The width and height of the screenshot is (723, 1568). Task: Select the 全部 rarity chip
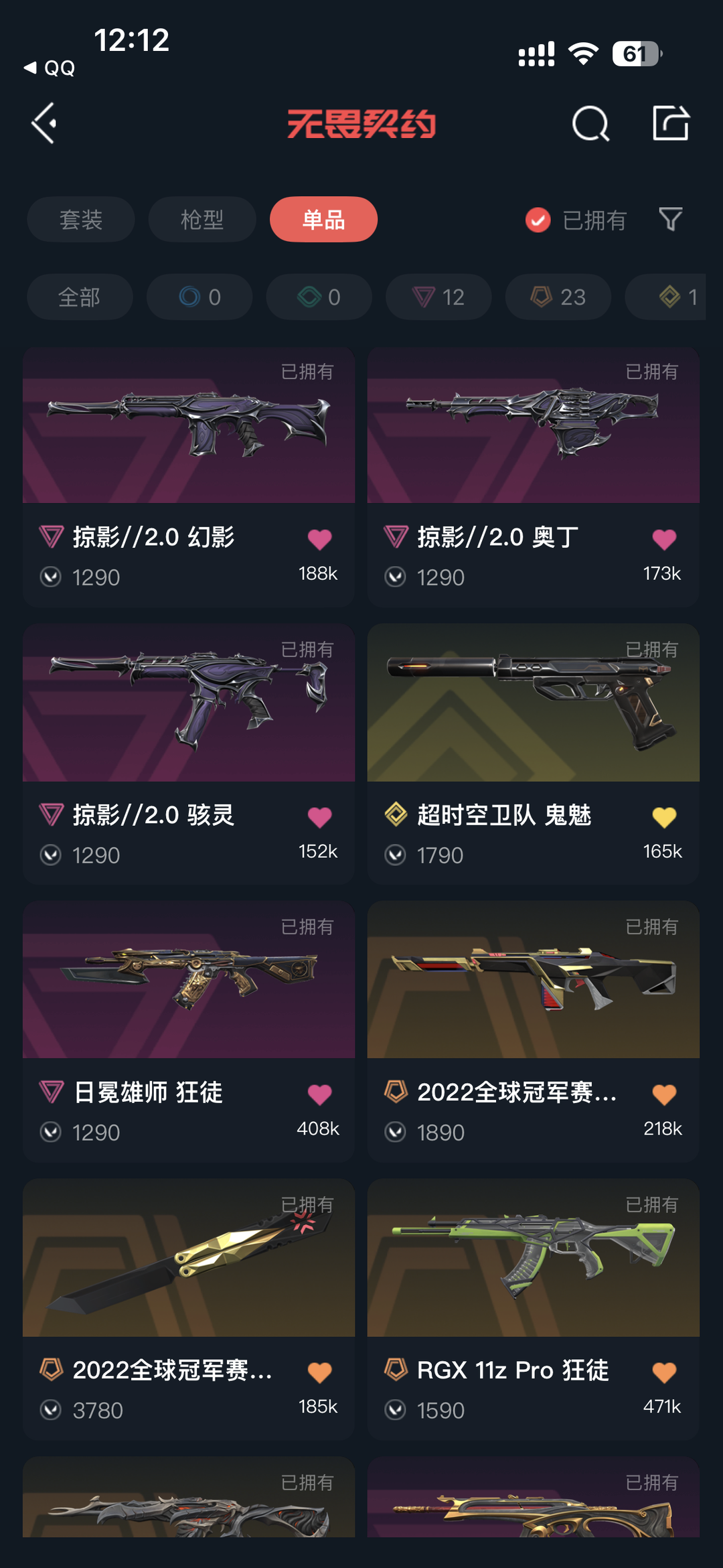79,297
